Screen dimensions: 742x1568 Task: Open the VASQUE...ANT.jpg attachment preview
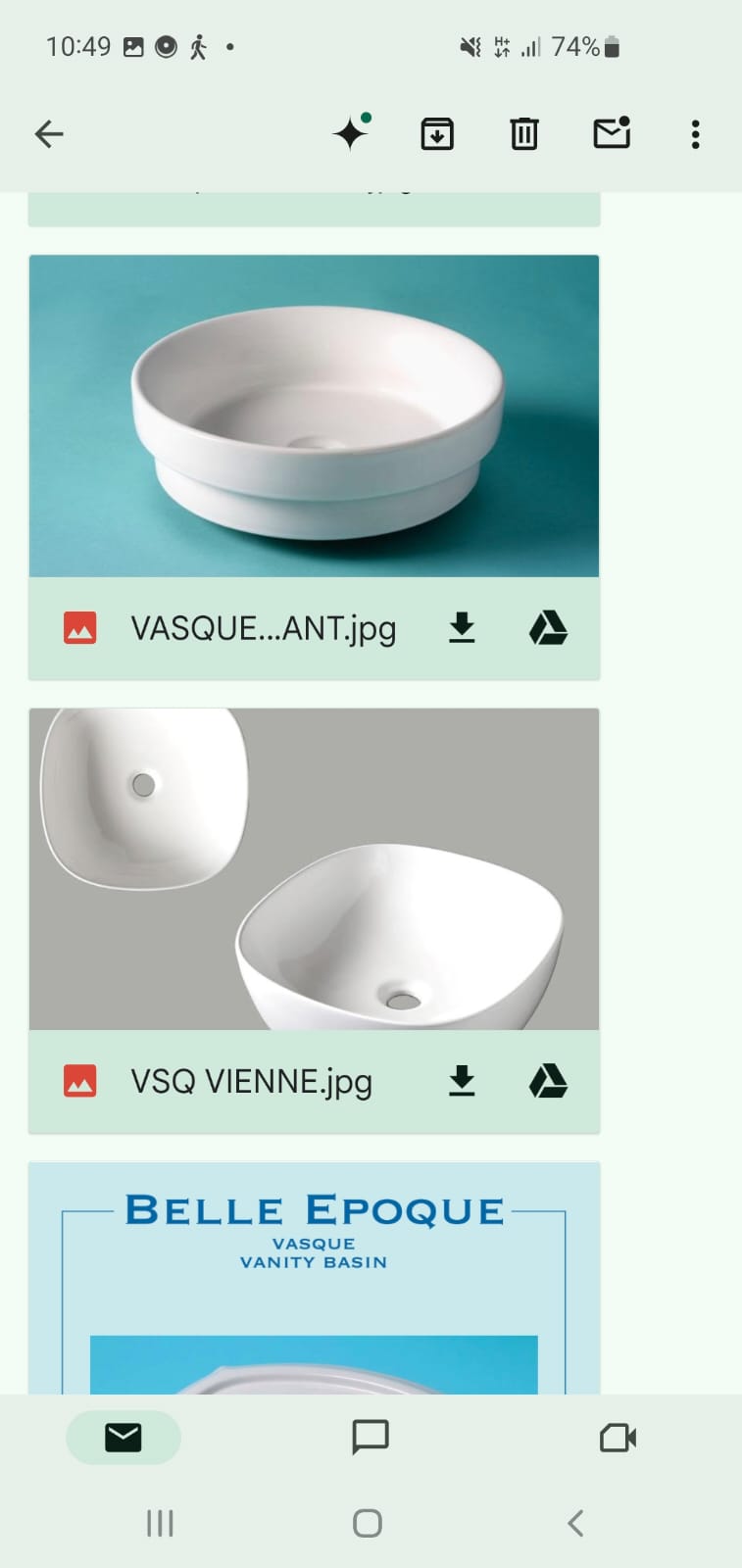point(314,416)
